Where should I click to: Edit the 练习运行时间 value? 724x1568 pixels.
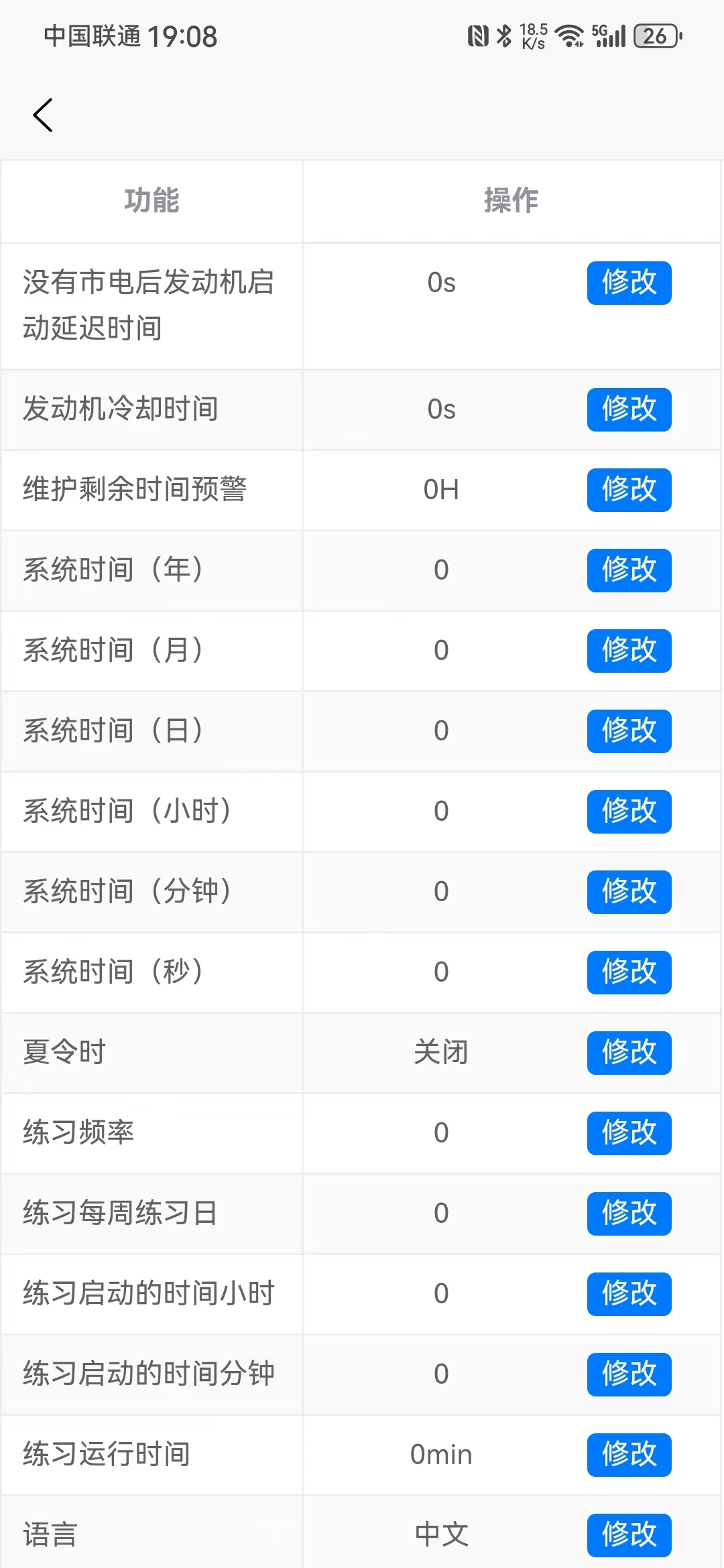629,1455
